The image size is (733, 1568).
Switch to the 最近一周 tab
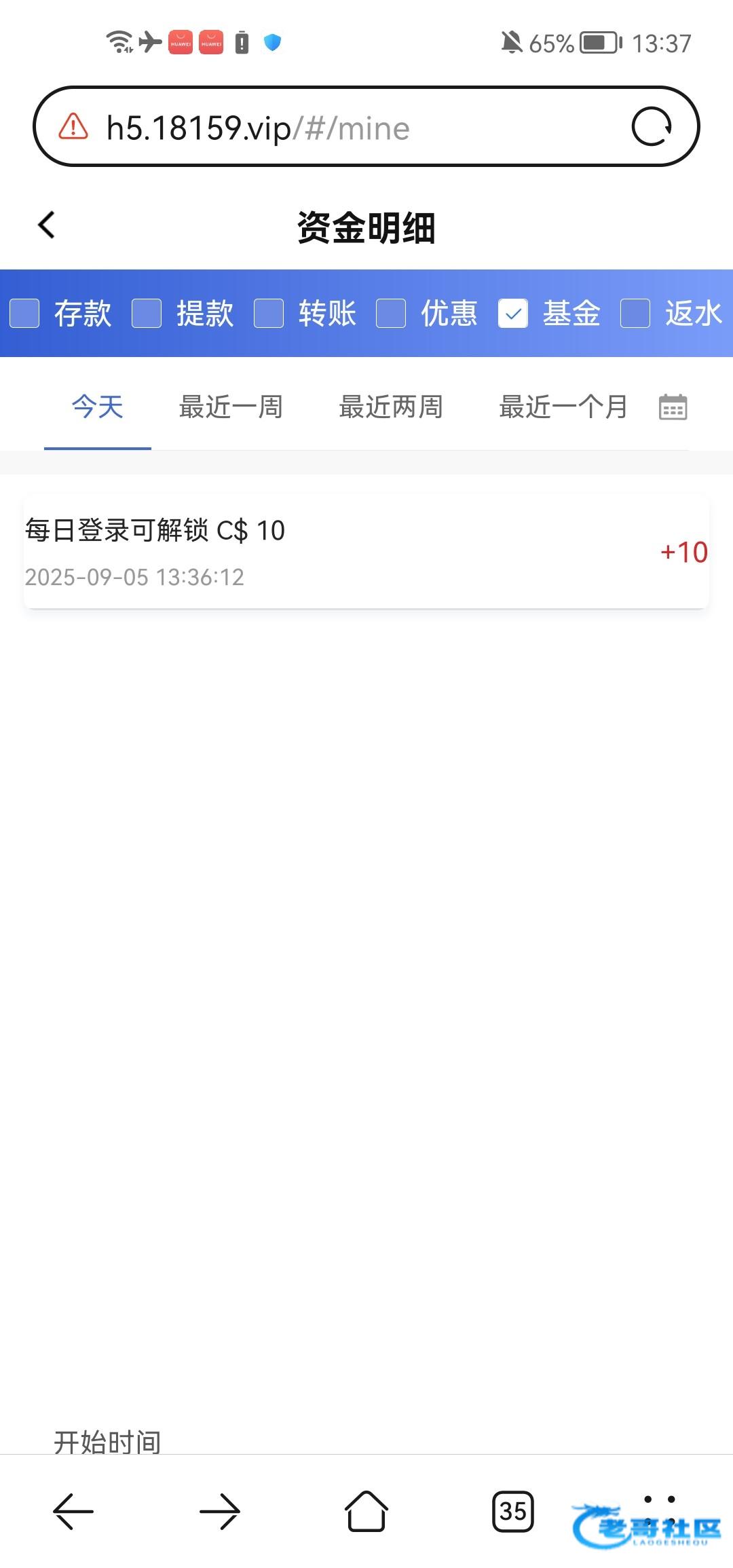coord(231,407)
